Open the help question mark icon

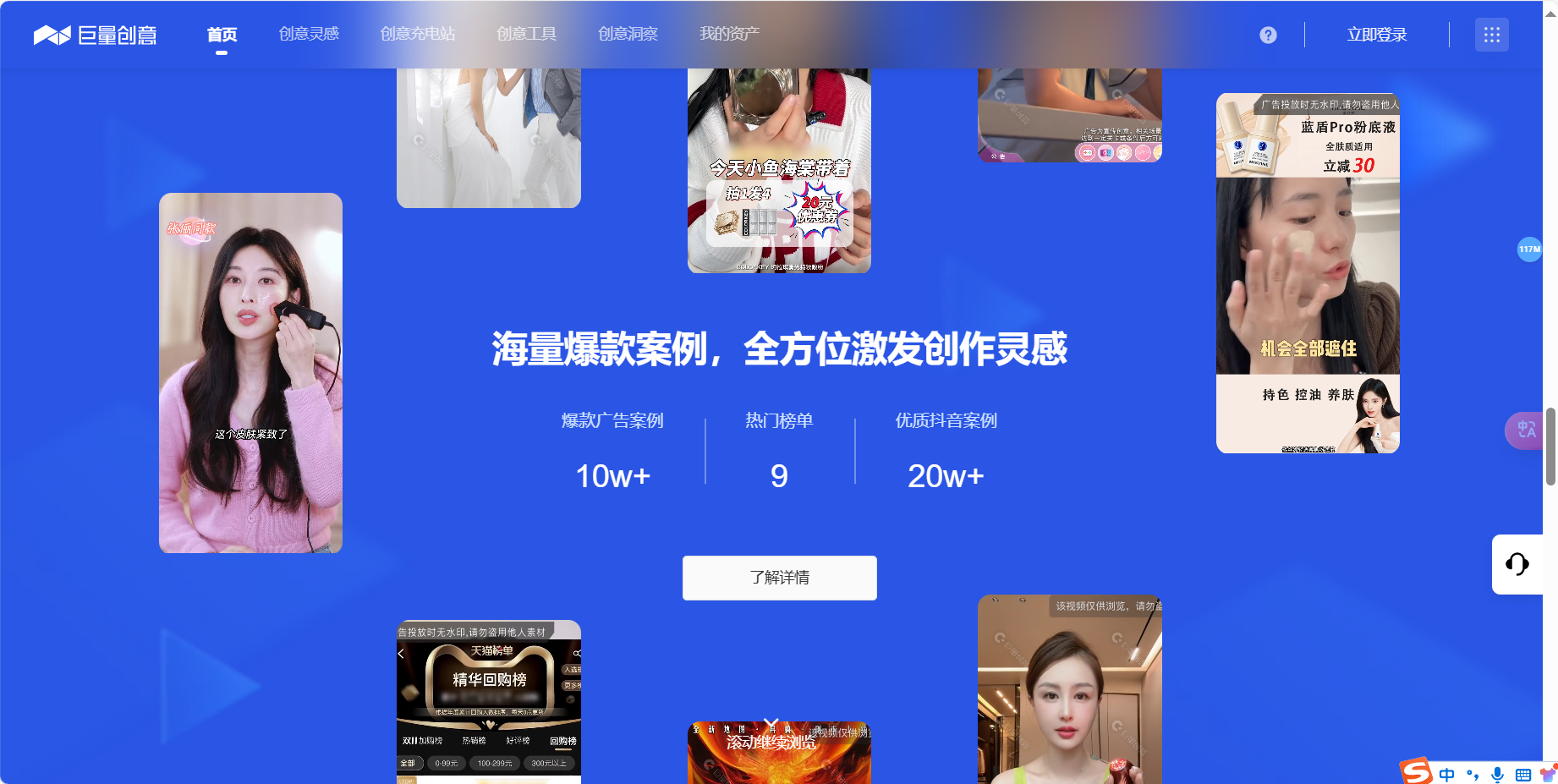click(1268, 35)
